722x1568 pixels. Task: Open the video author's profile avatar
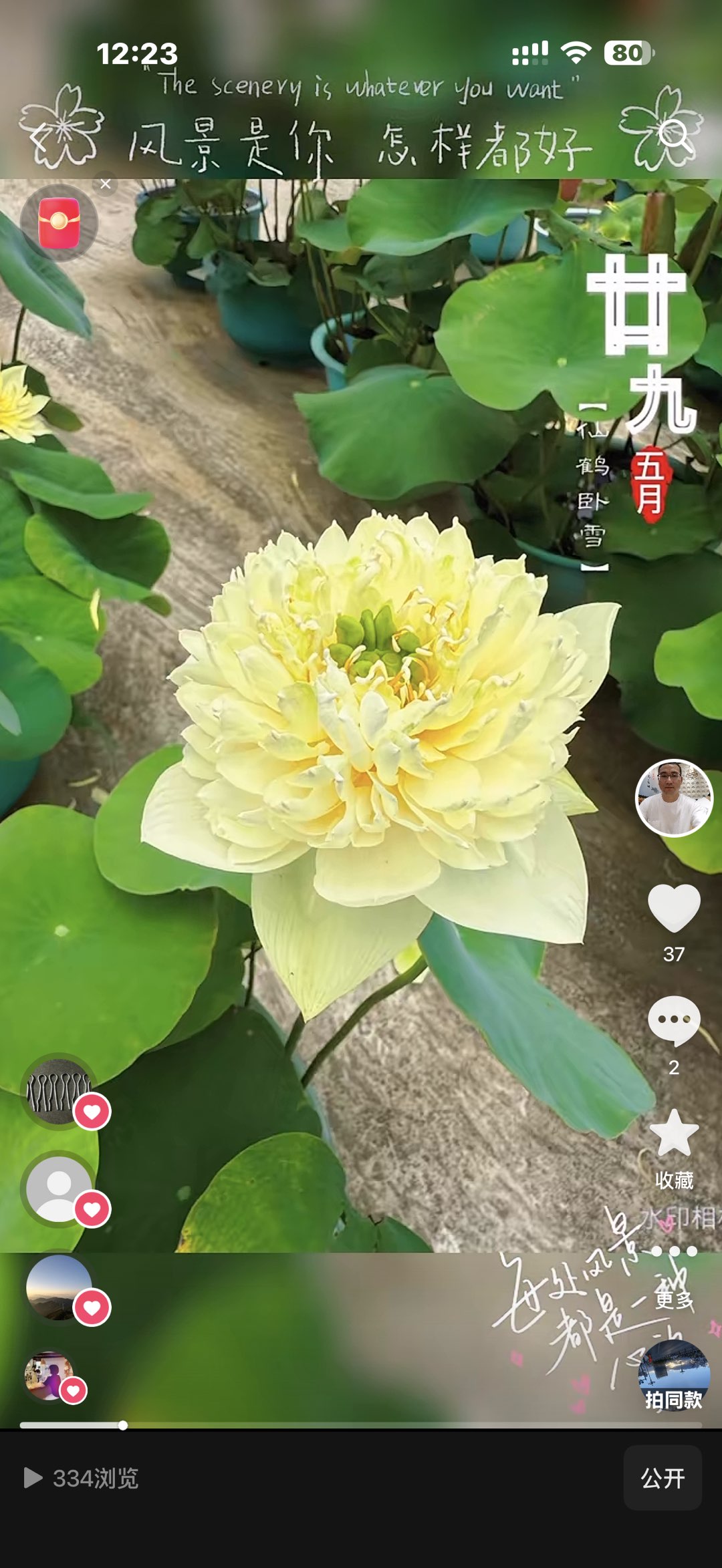click(x=674, y=798)
